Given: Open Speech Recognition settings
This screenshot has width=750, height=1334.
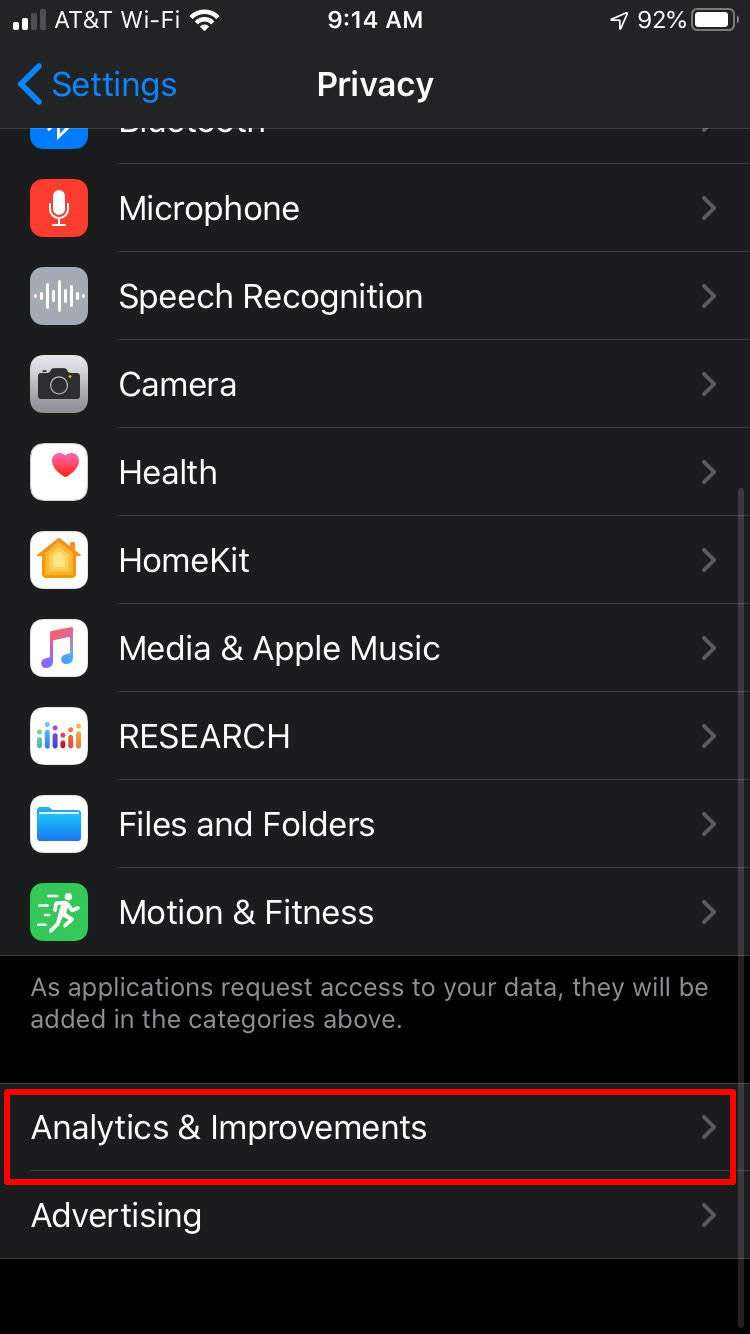Looking at the screenshot, I should tap(375, 296).
